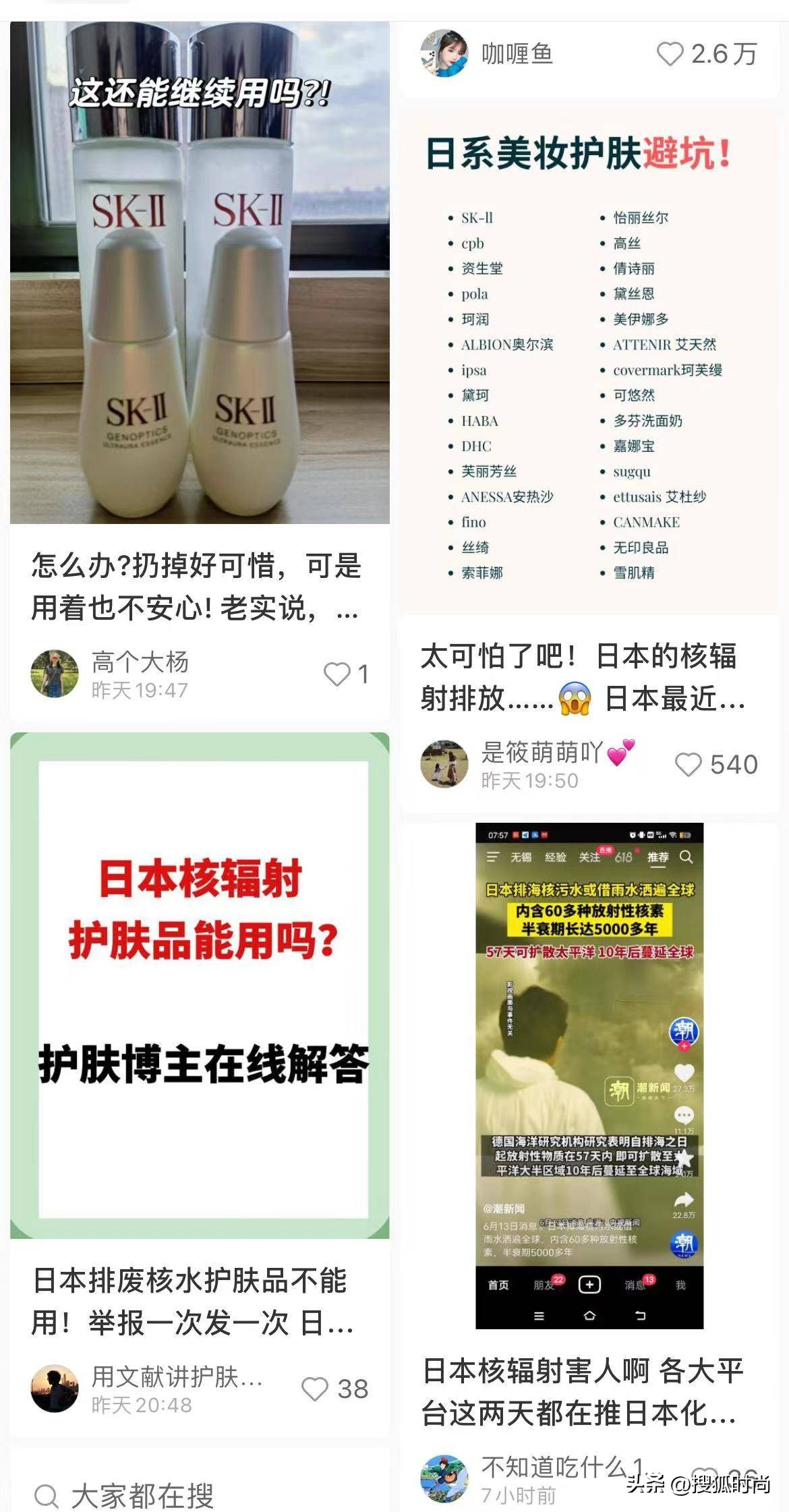Viewport: 789px width, 1512px height.
Task: Toggle the heart on 是筱萌萌吖's post
Action: coord(689,765)
